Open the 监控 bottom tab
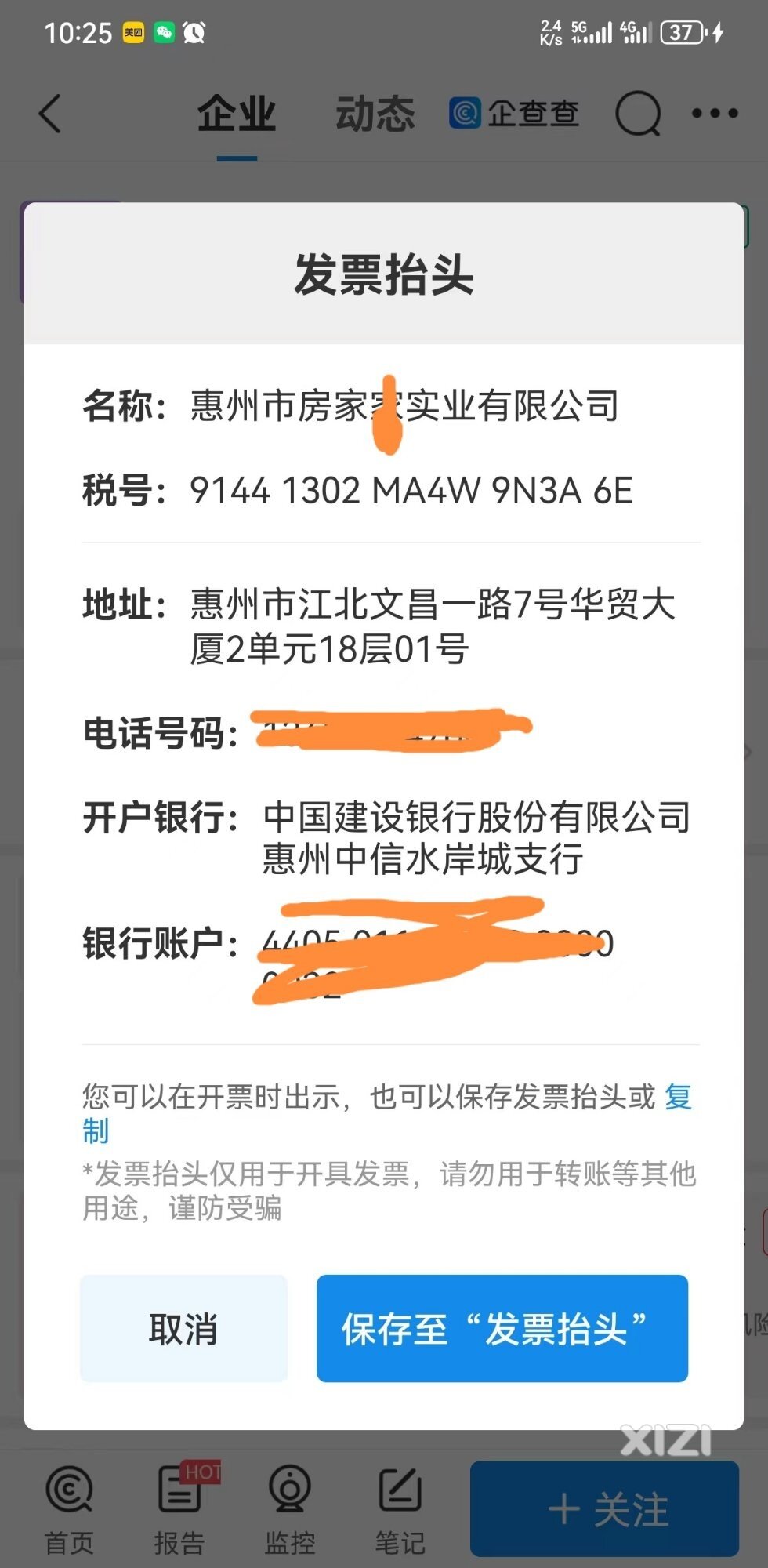768x1568 pixels. pos(290,1509)
